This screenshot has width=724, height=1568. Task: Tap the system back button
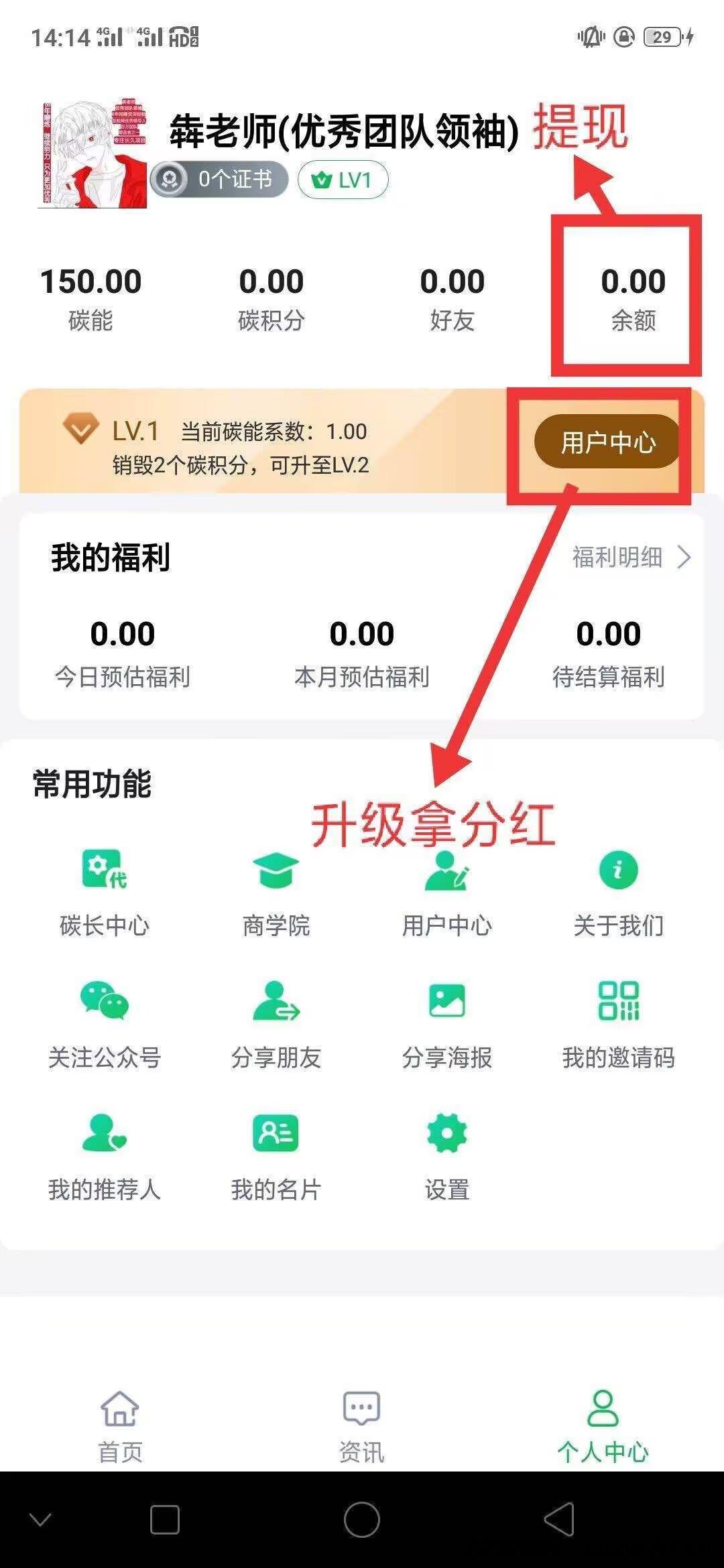point(558,1519)
